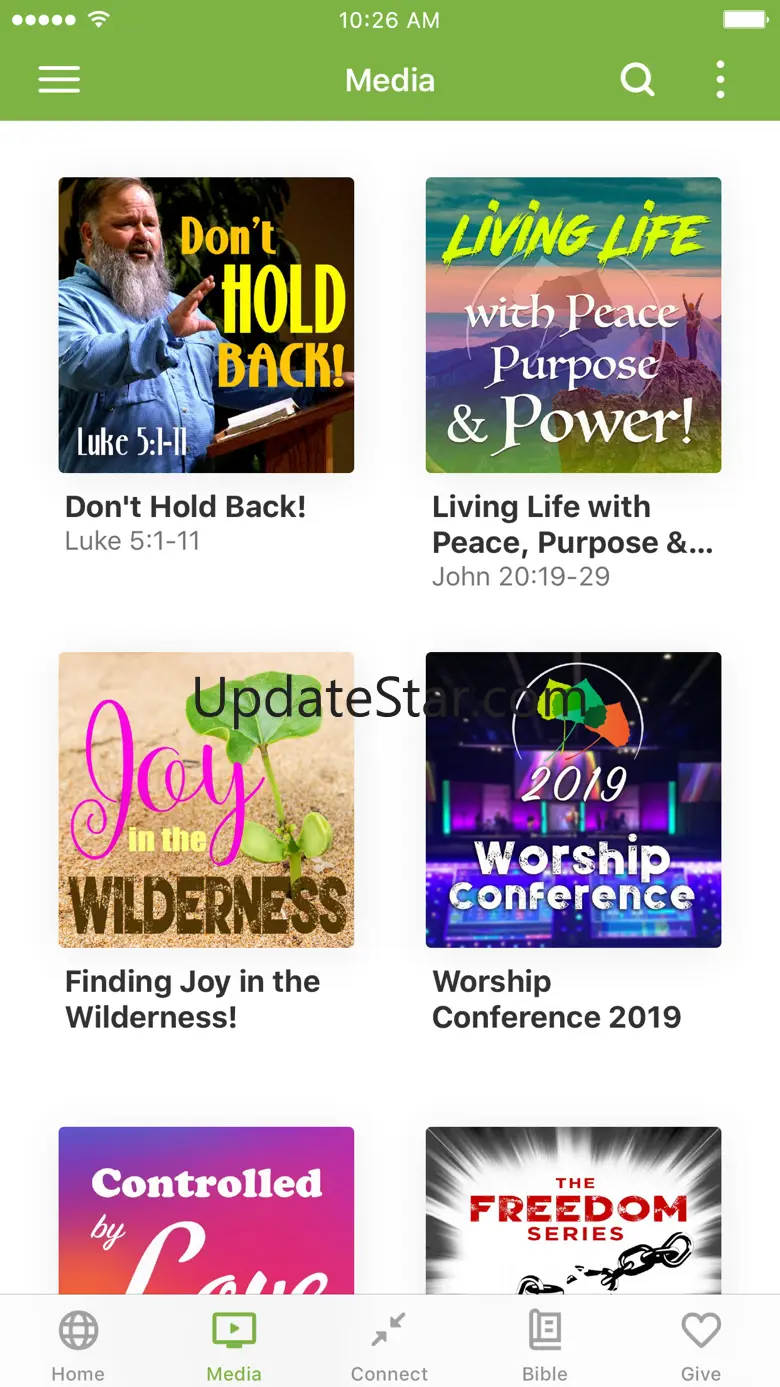Viewport: 780px width, 1387px height.
Task: Open the three-dot overflow menu
Action: (720, 80)
